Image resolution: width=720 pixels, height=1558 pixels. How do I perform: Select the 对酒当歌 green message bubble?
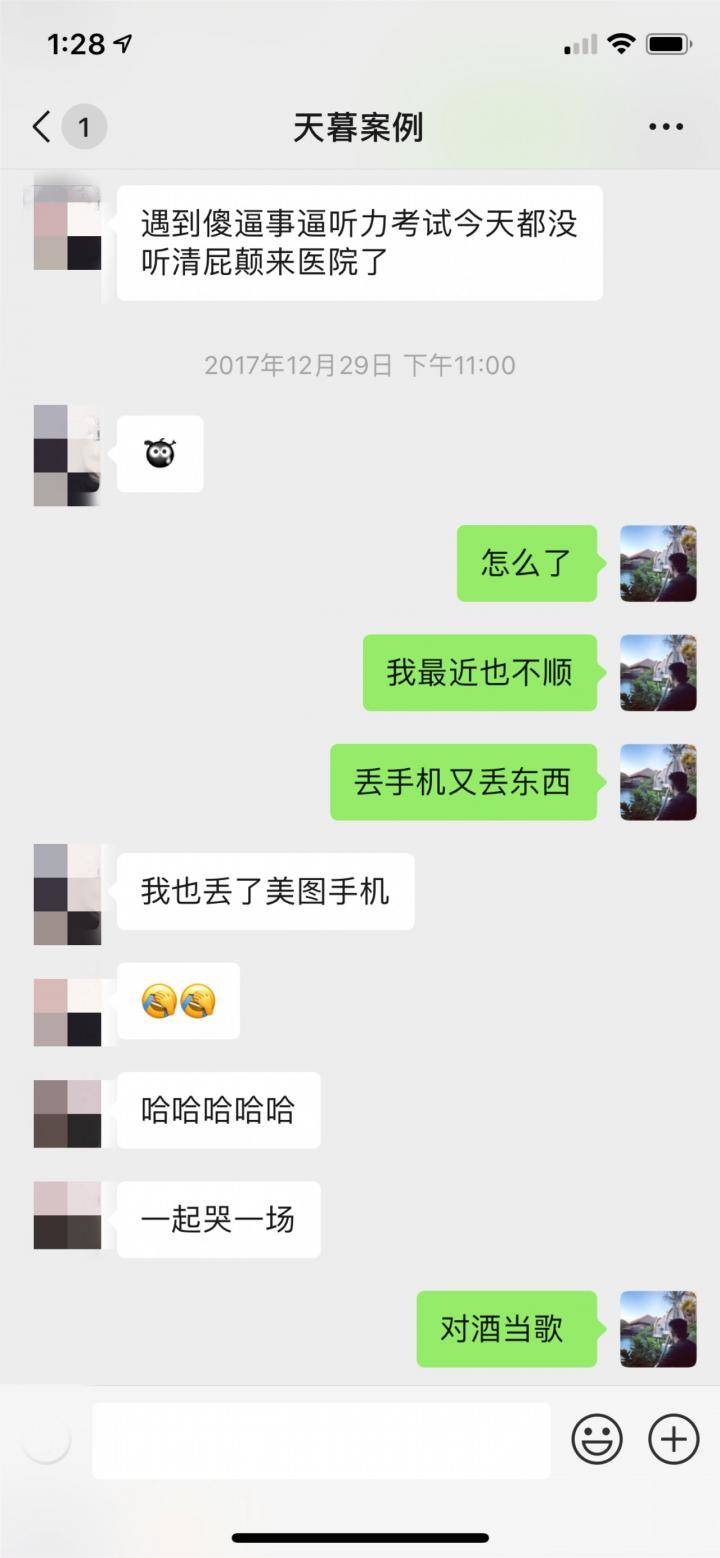505,1327
